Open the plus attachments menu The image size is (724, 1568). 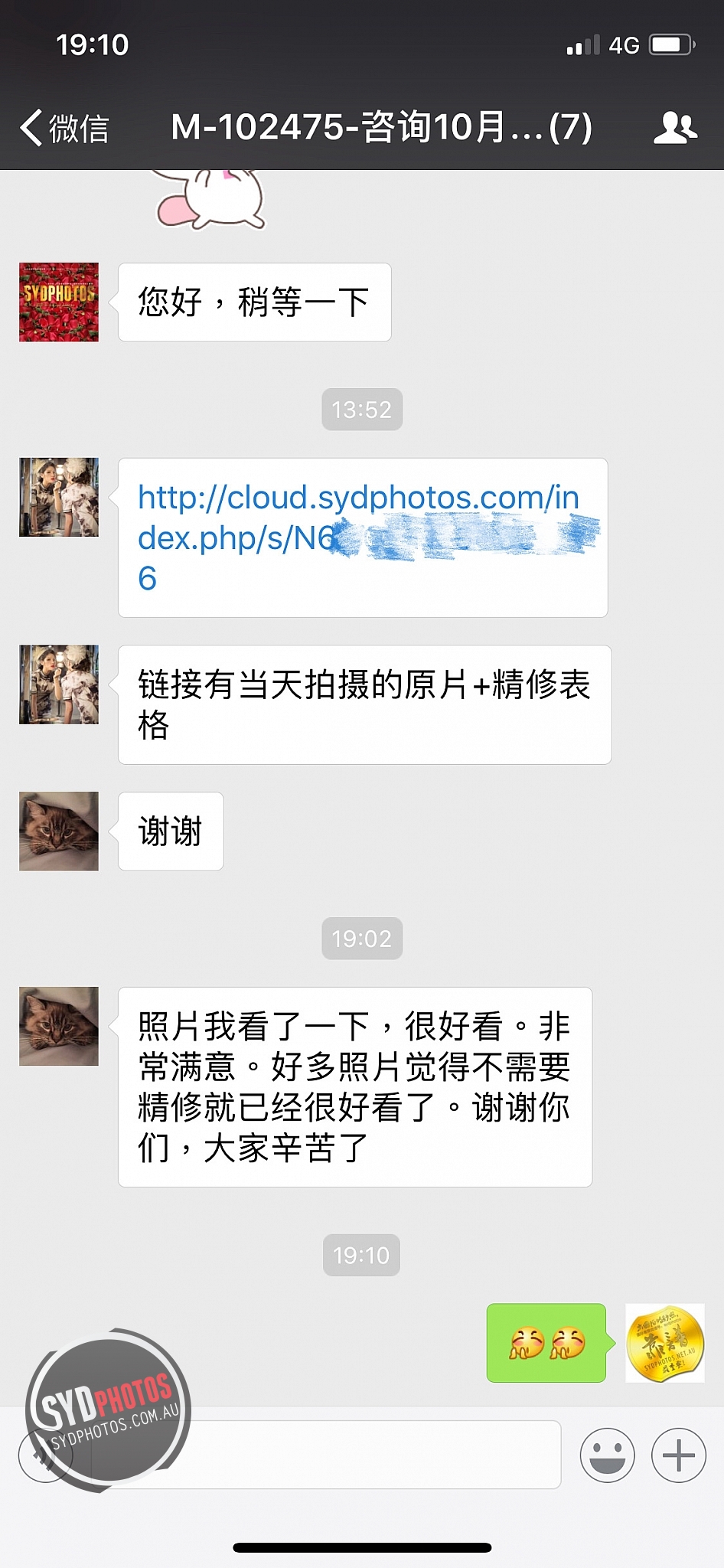point(678,1455)
